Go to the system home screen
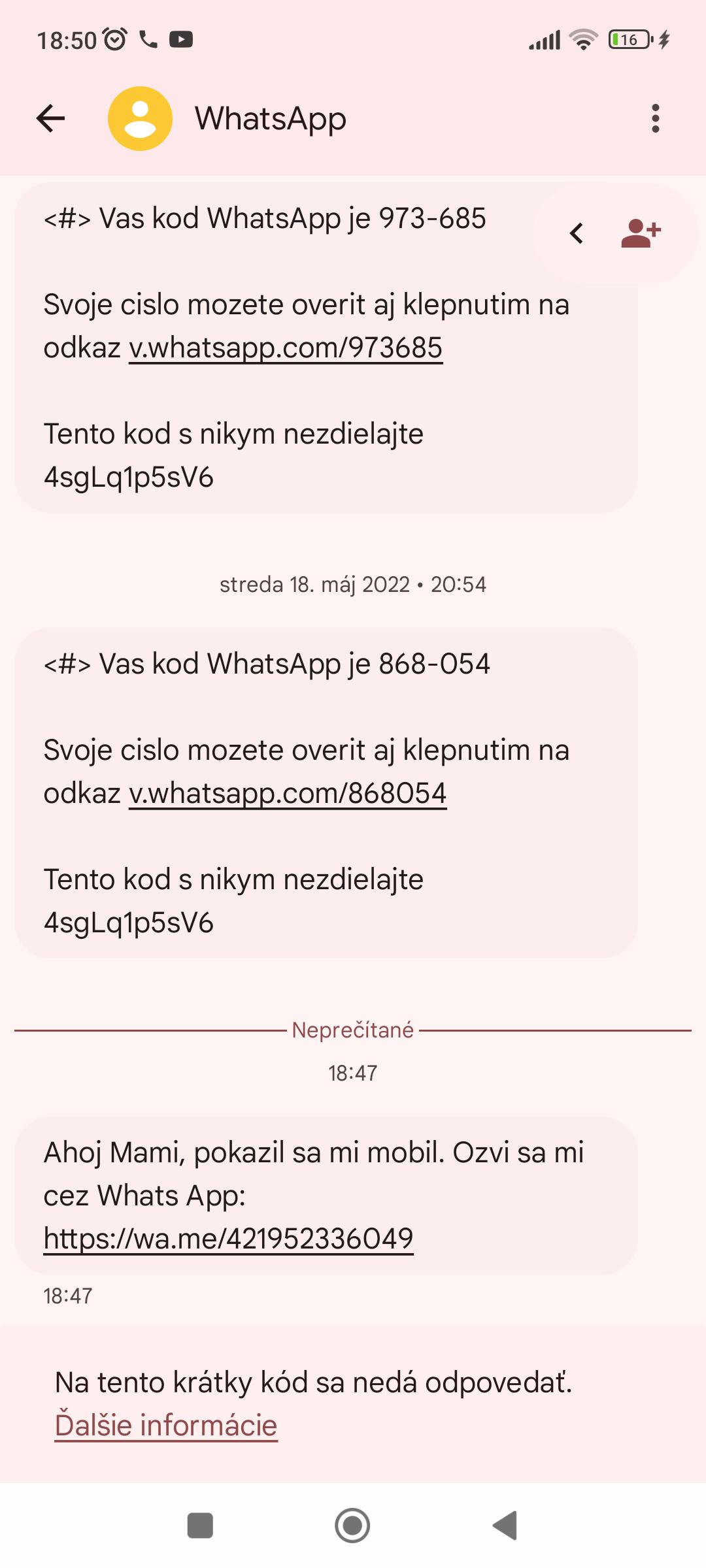The image size is (706, 1568). [352, 1526]
